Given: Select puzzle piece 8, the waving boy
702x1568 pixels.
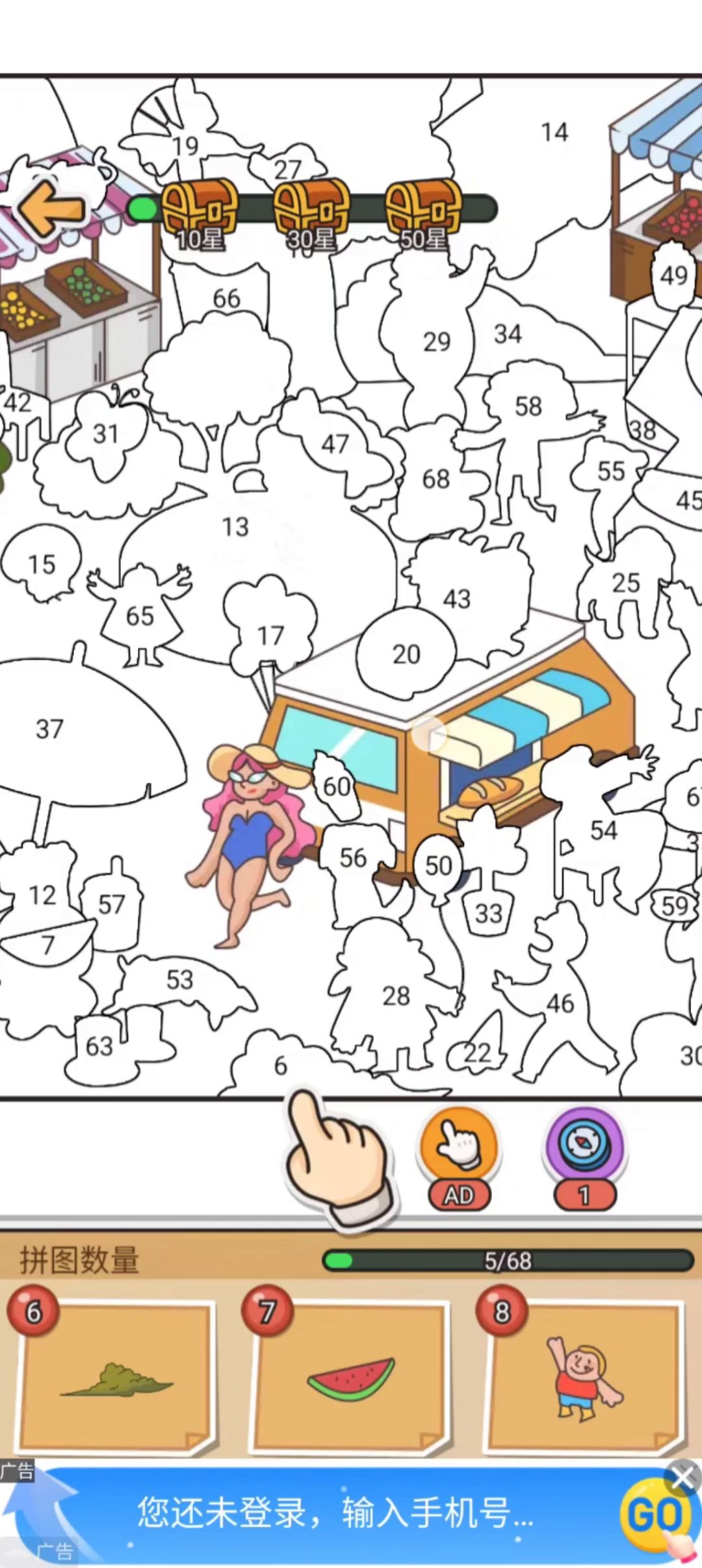Looking at the screenshot, I should (584, 1378).
